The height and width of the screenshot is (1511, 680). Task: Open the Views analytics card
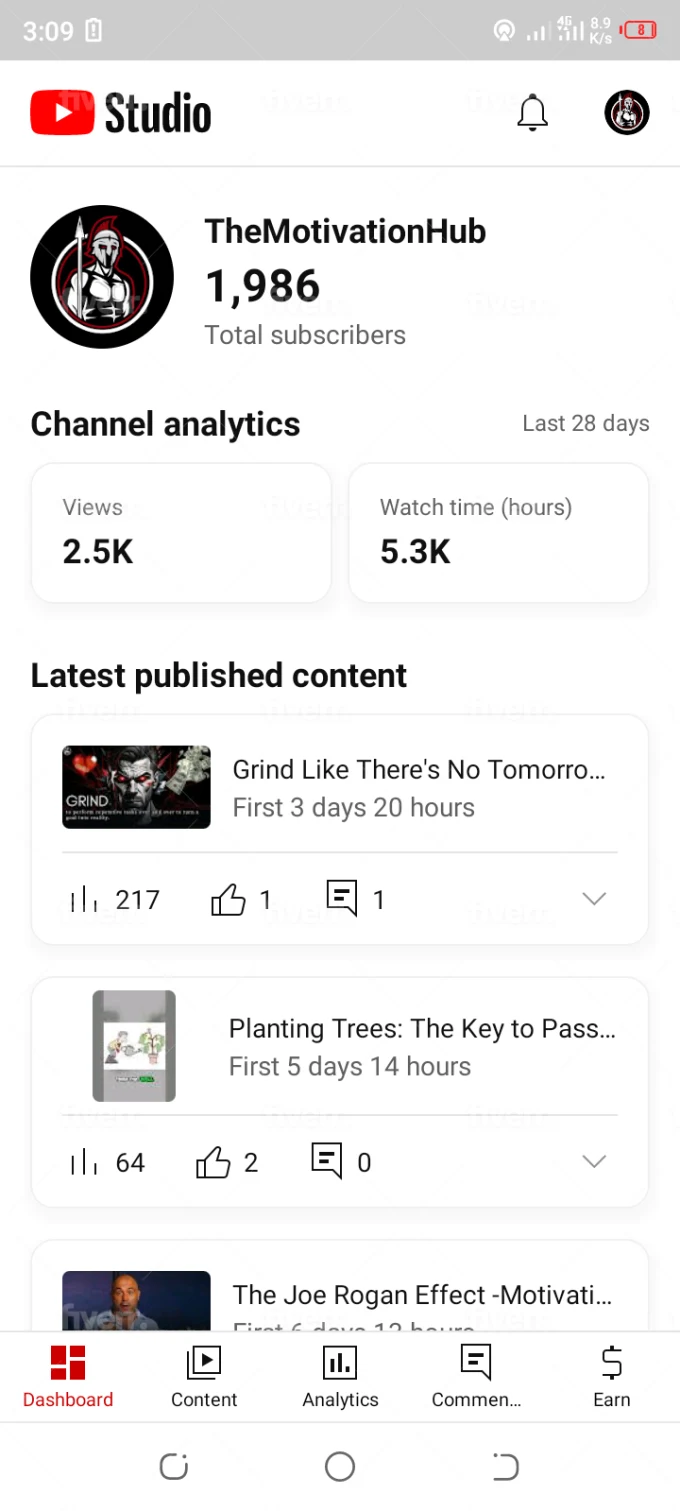click(181, 532)
